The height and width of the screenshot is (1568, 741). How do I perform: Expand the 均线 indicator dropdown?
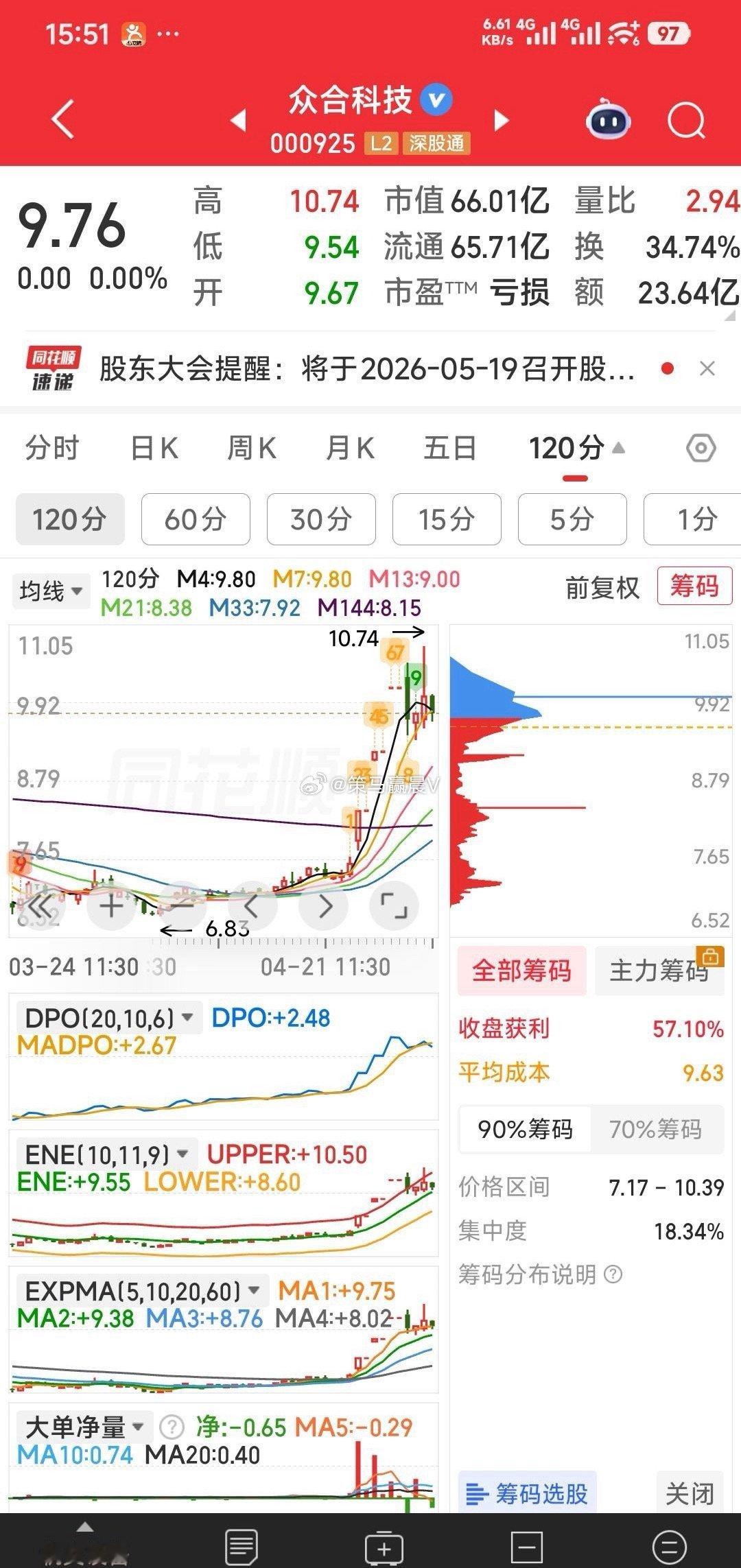[x=51, y=591]
